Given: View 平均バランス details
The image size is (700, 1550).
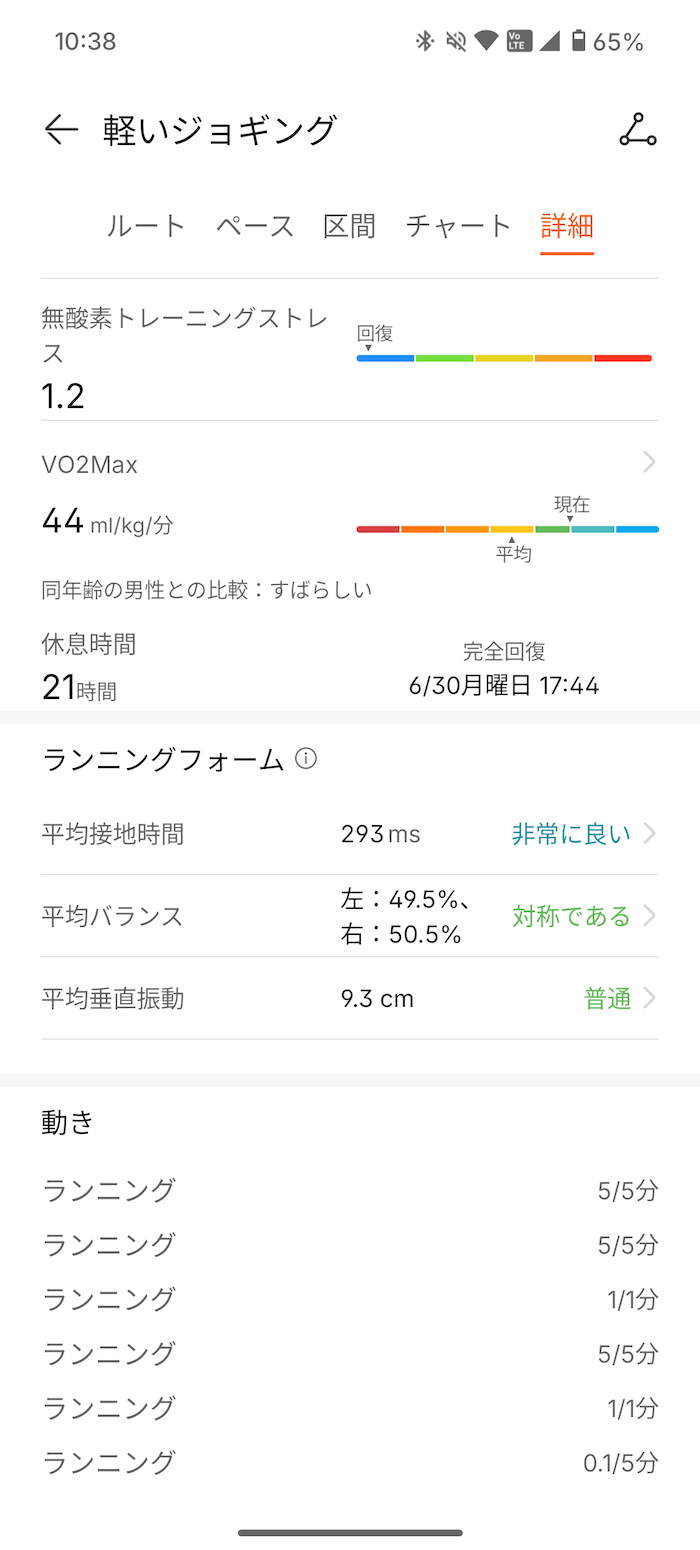Looking at the screenshot, I should (350, 916).
